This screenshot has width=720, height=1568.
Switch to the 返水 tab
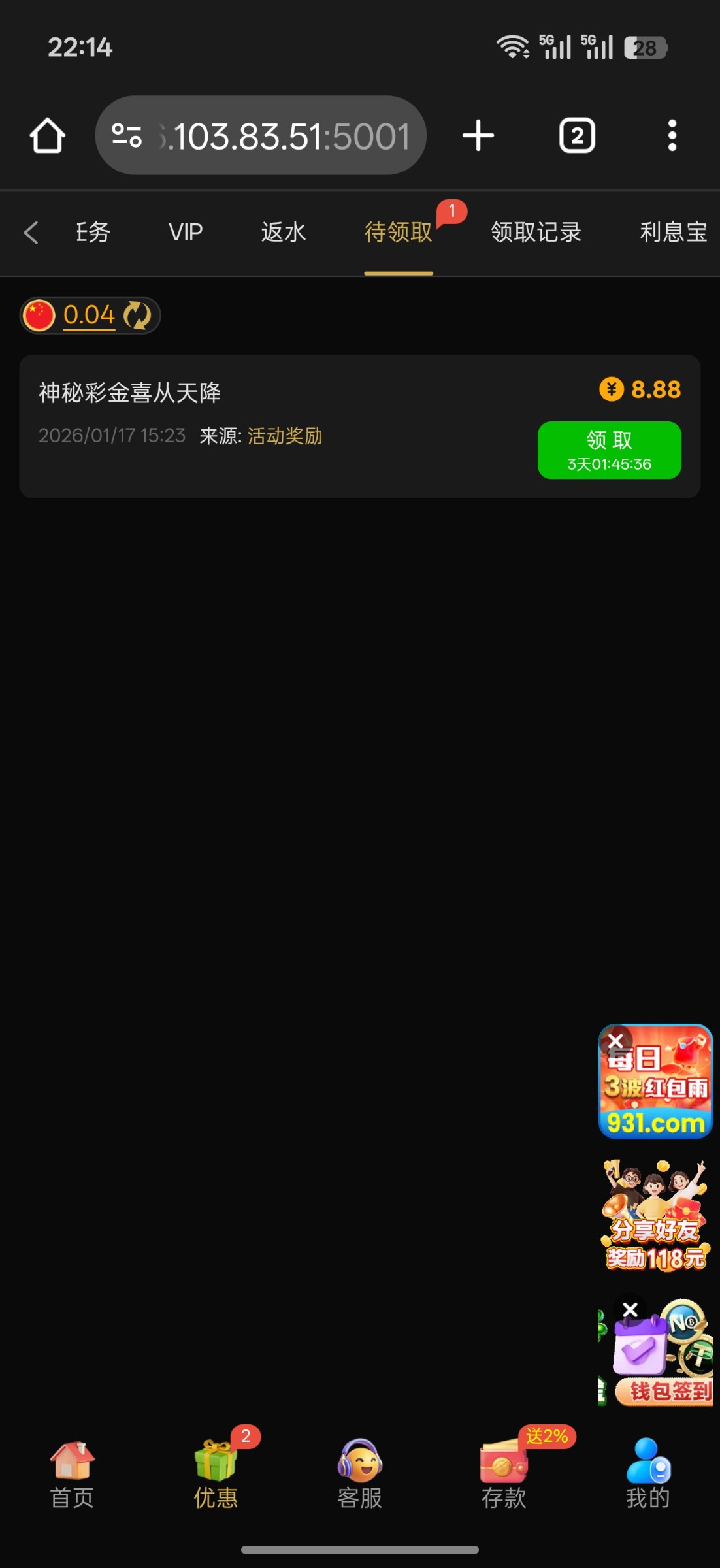click(283, 233)
